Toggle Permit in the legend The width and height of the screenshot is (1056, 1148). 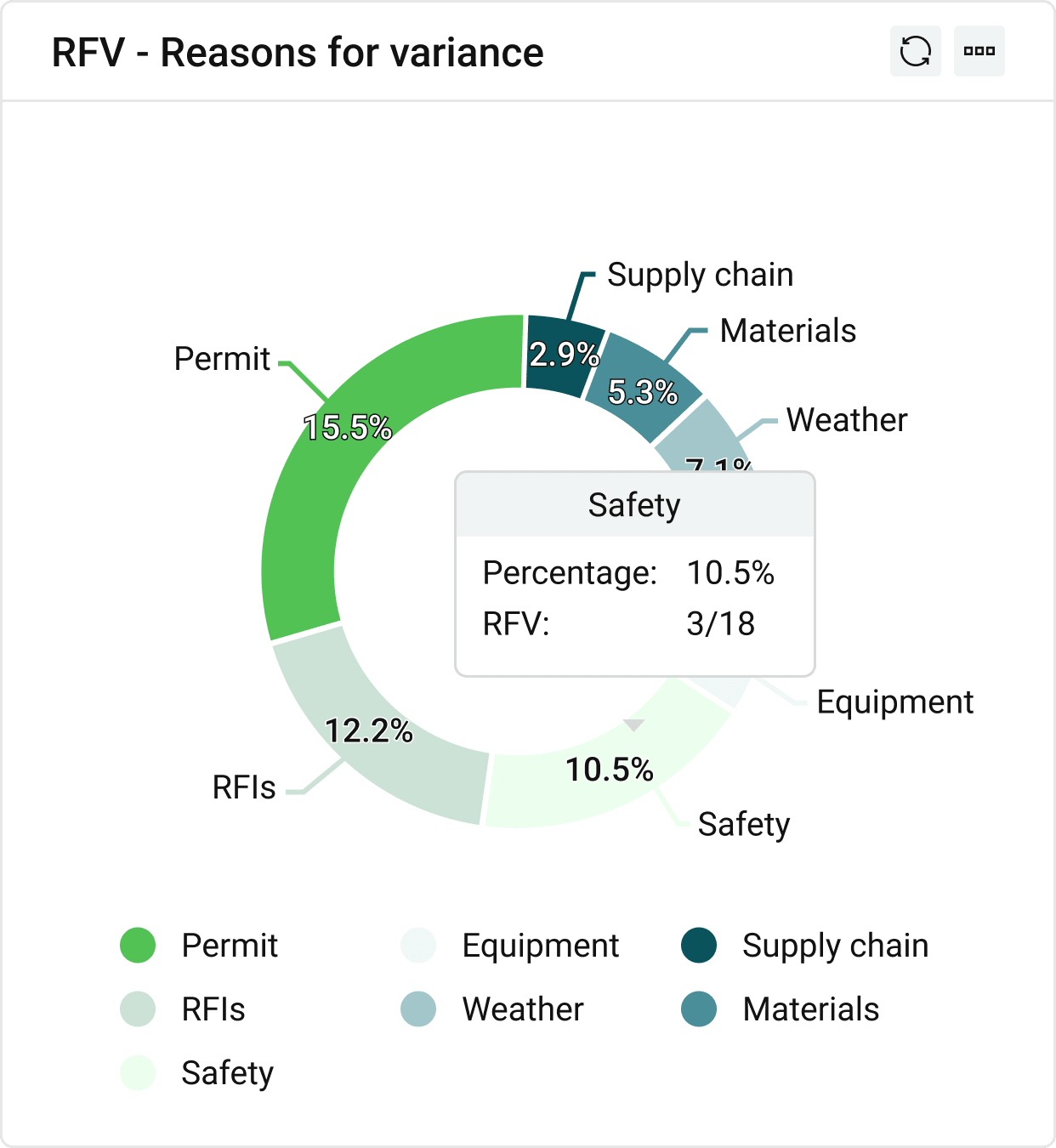(200, 946)
